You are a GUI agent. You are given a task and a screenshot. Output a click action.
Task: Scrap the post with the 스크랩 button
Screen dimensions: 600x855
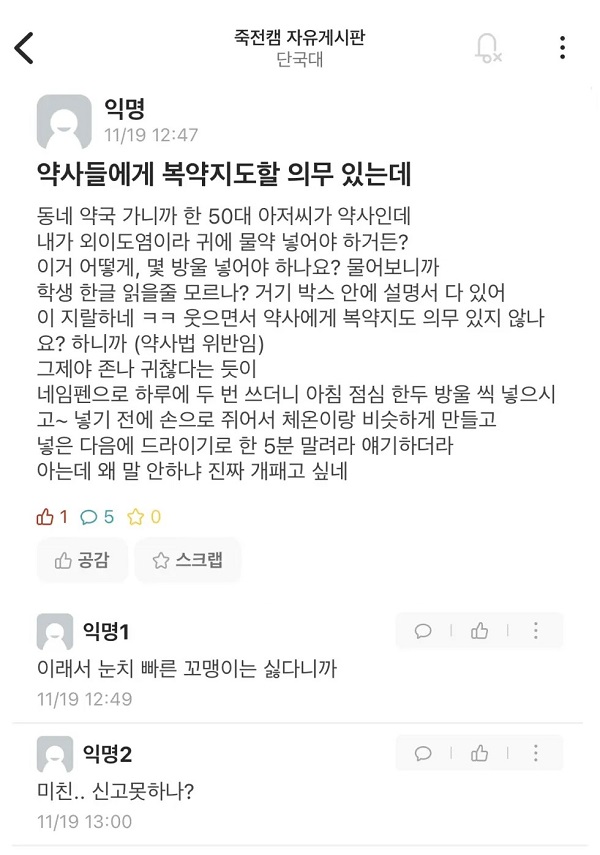187,560
